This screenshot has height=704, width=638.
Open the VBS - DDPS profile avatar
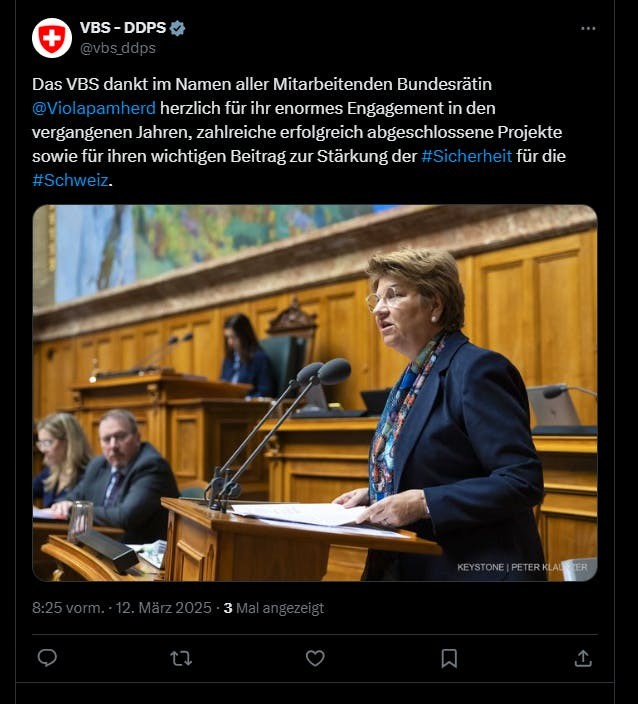(52, 38)
